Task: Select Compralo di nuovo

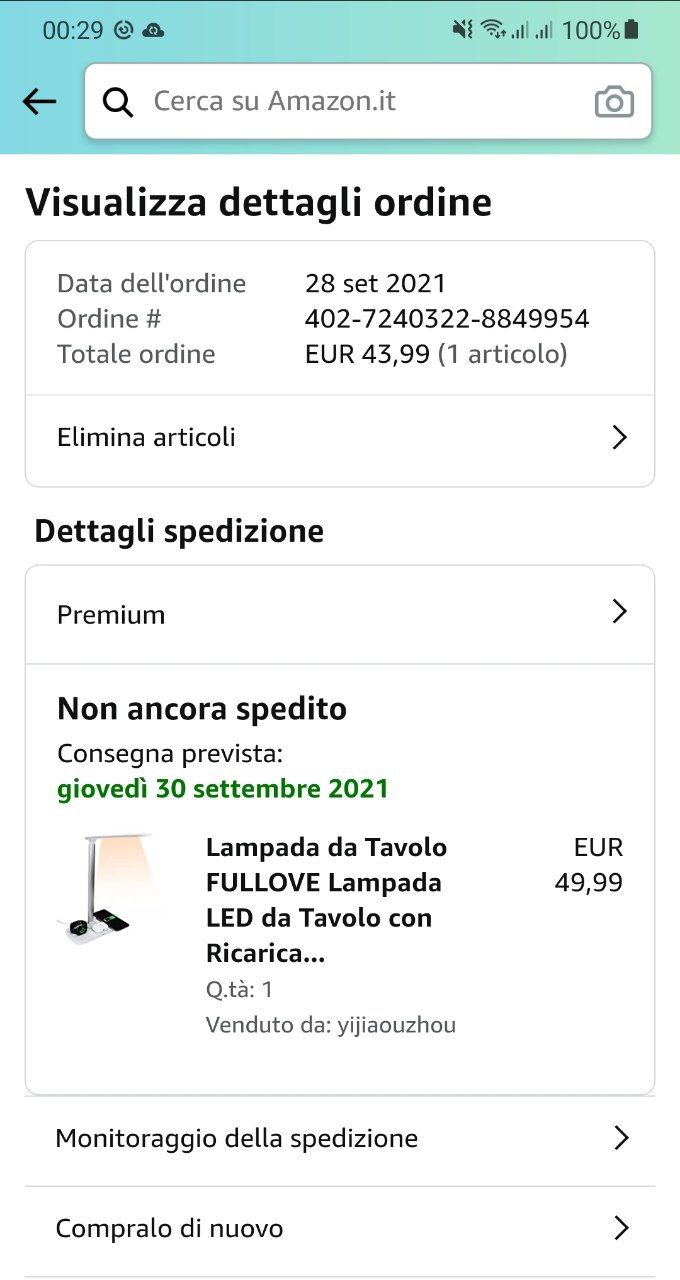Action: (x=340, y=1228)
